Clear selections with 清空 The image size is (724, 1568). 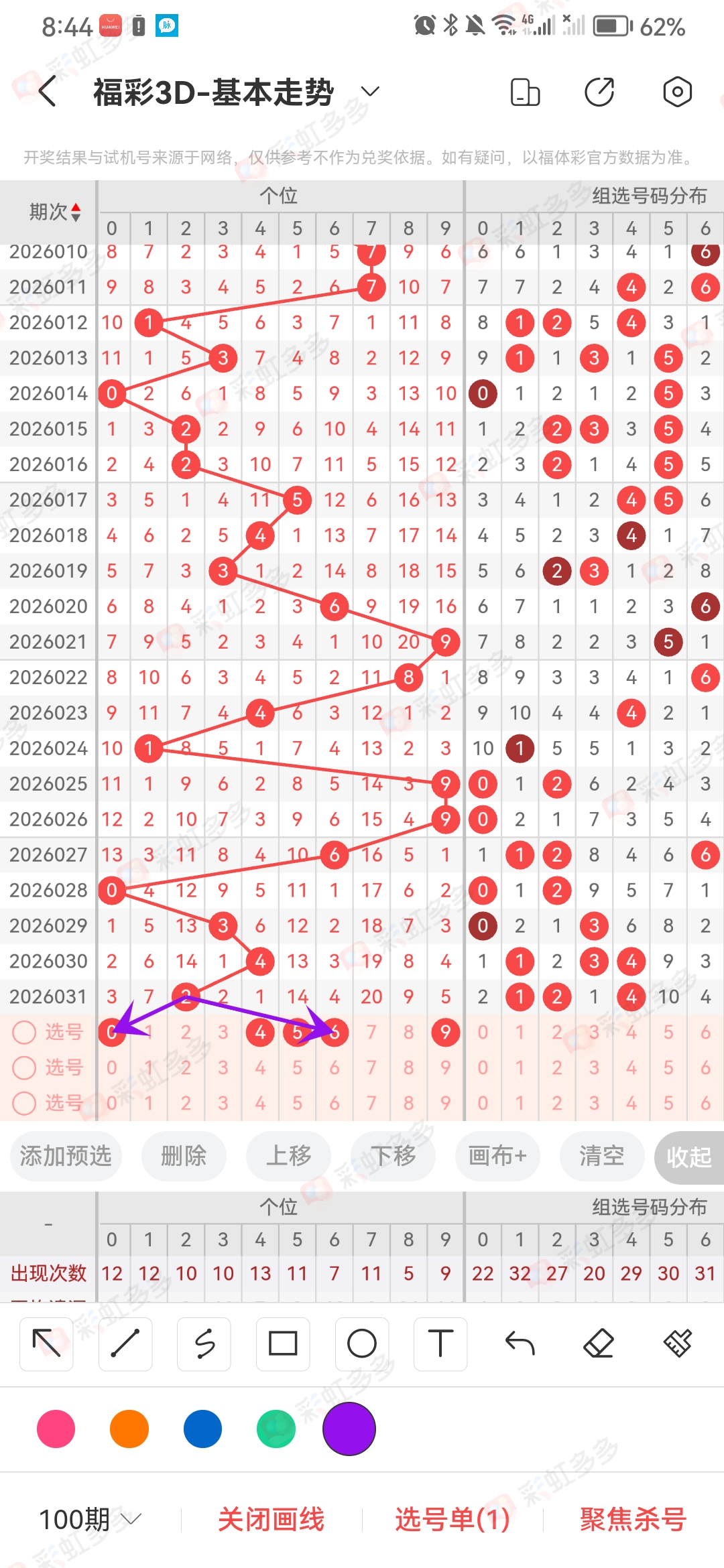tap(601, 1156)
